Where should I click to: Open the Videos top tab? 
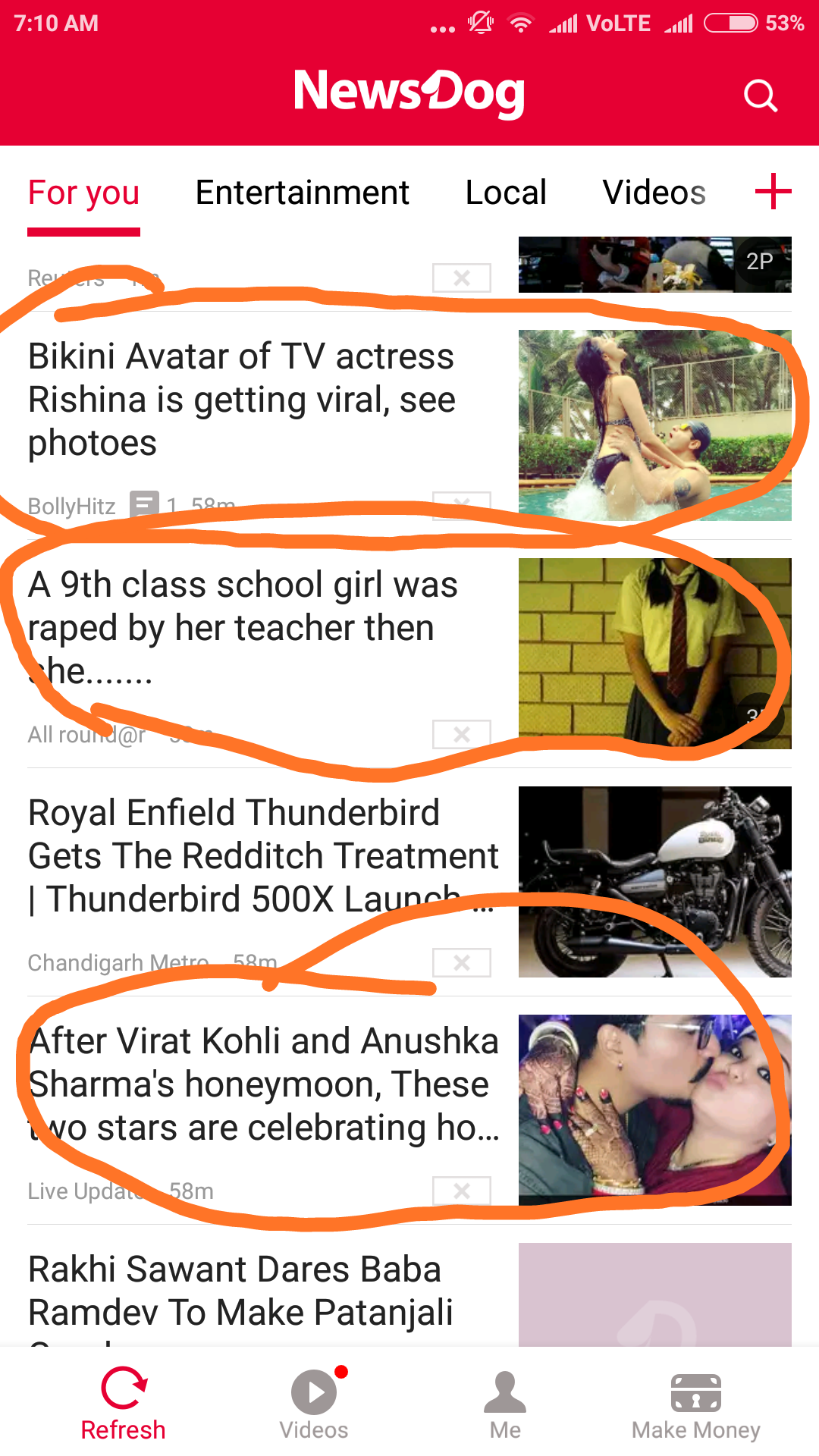(x=654, y=193)
